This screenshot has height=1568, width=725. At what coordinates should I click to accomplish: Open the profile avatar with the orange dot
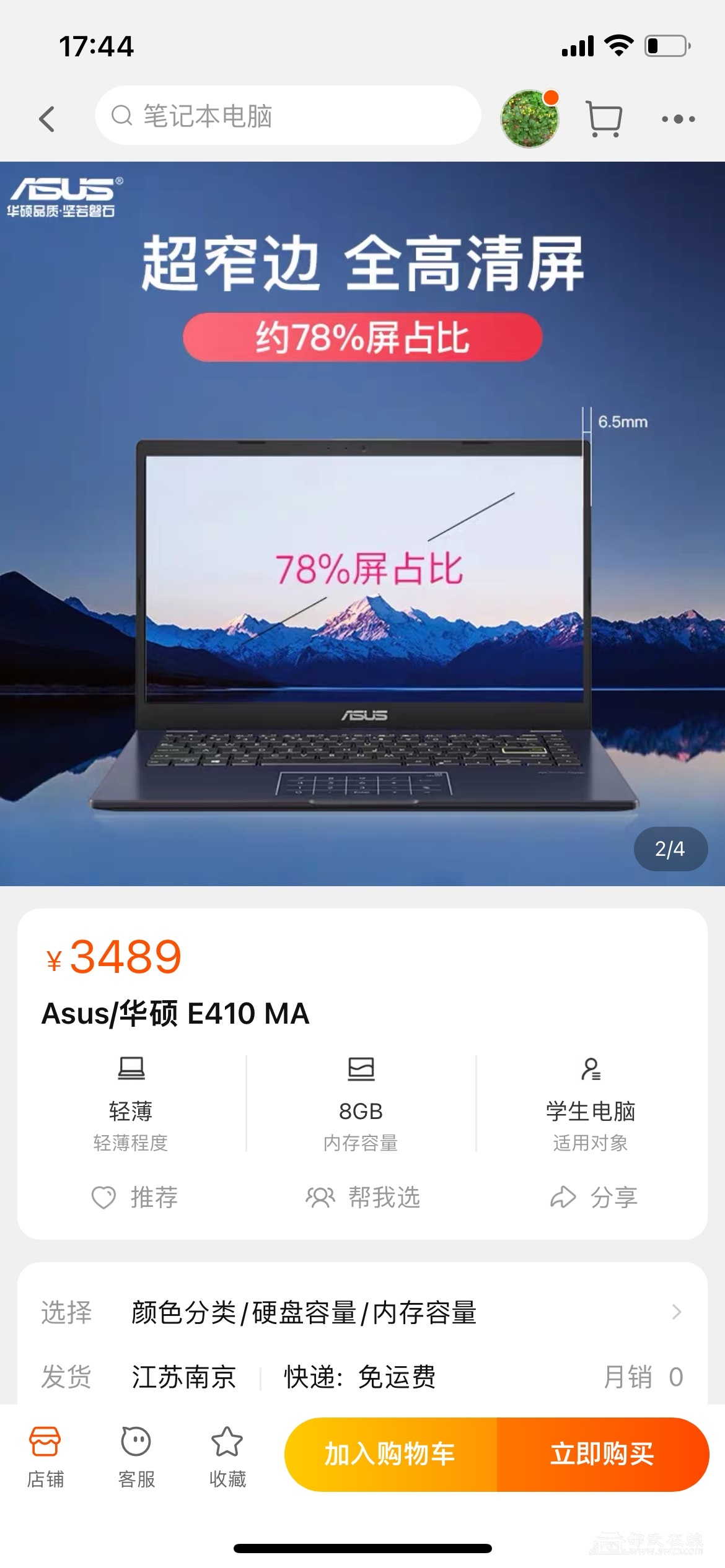(x=529, y=118)
